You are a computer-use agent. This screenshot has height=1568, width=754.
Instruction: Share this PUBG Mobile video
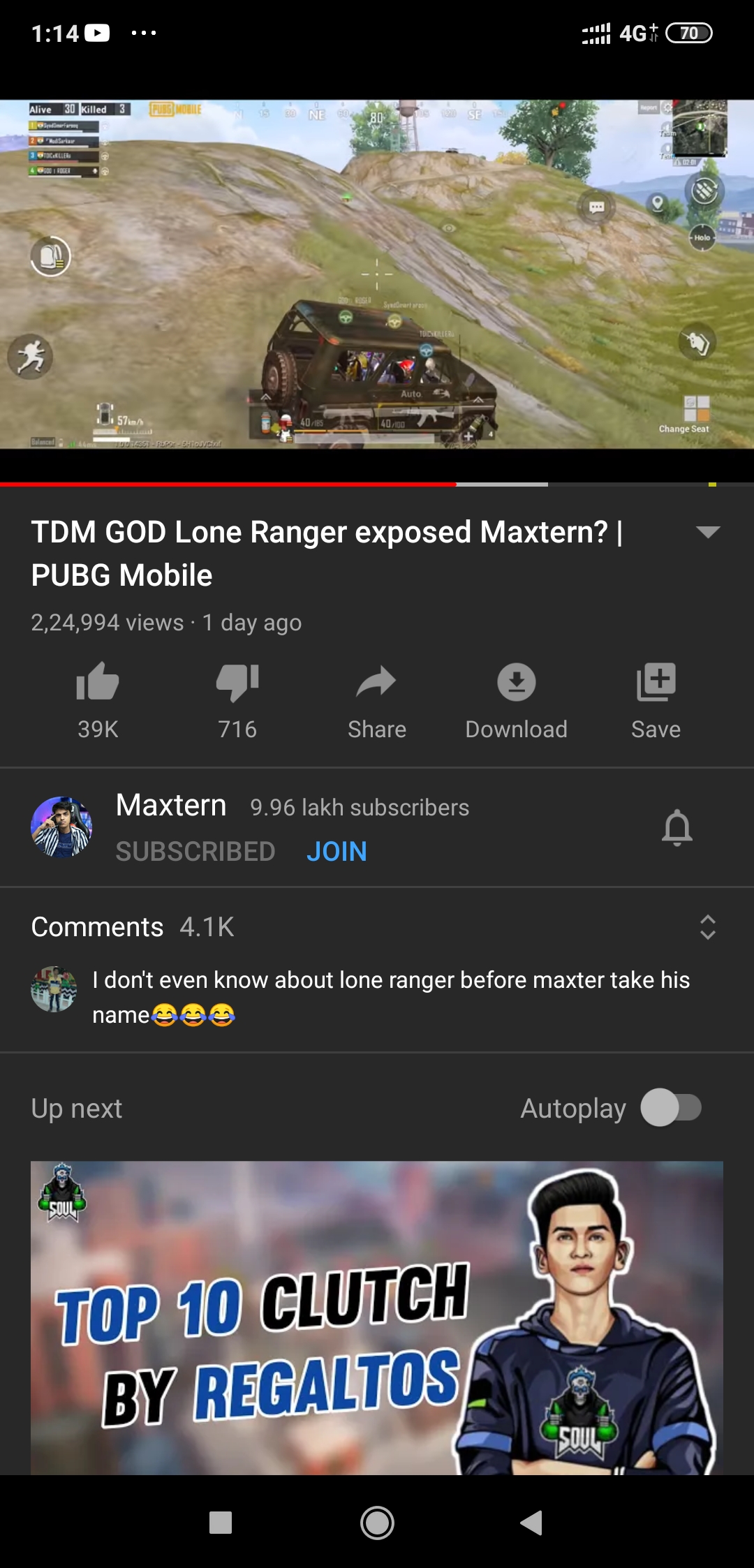377,683
